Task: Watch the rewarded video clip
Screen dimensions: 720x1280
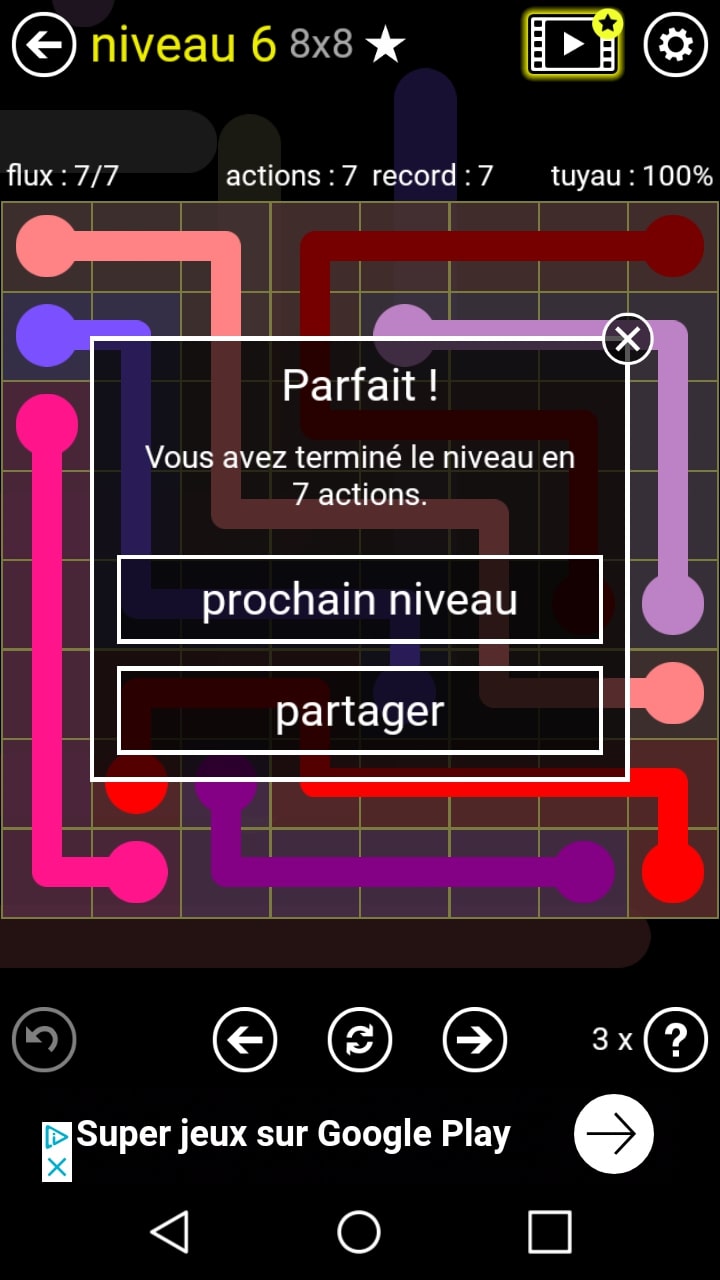Action: pos(573,44)
